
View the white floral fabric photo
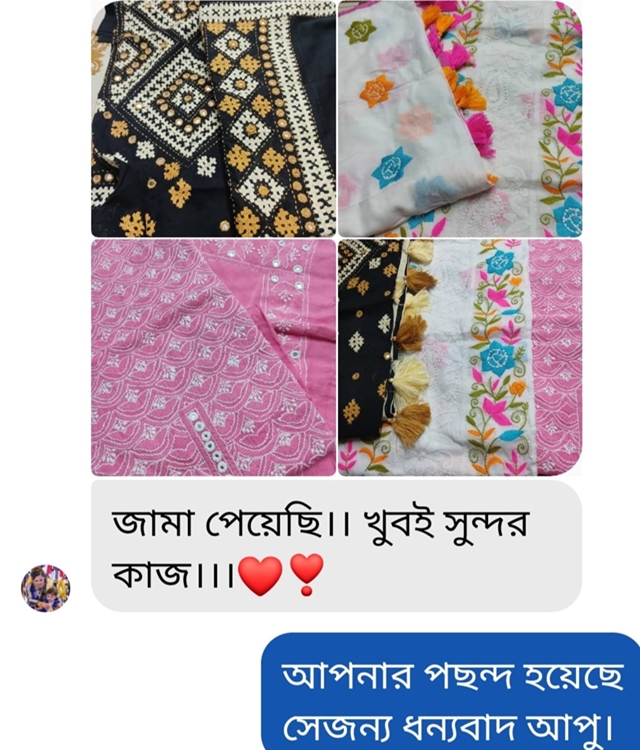pos(459,118)
